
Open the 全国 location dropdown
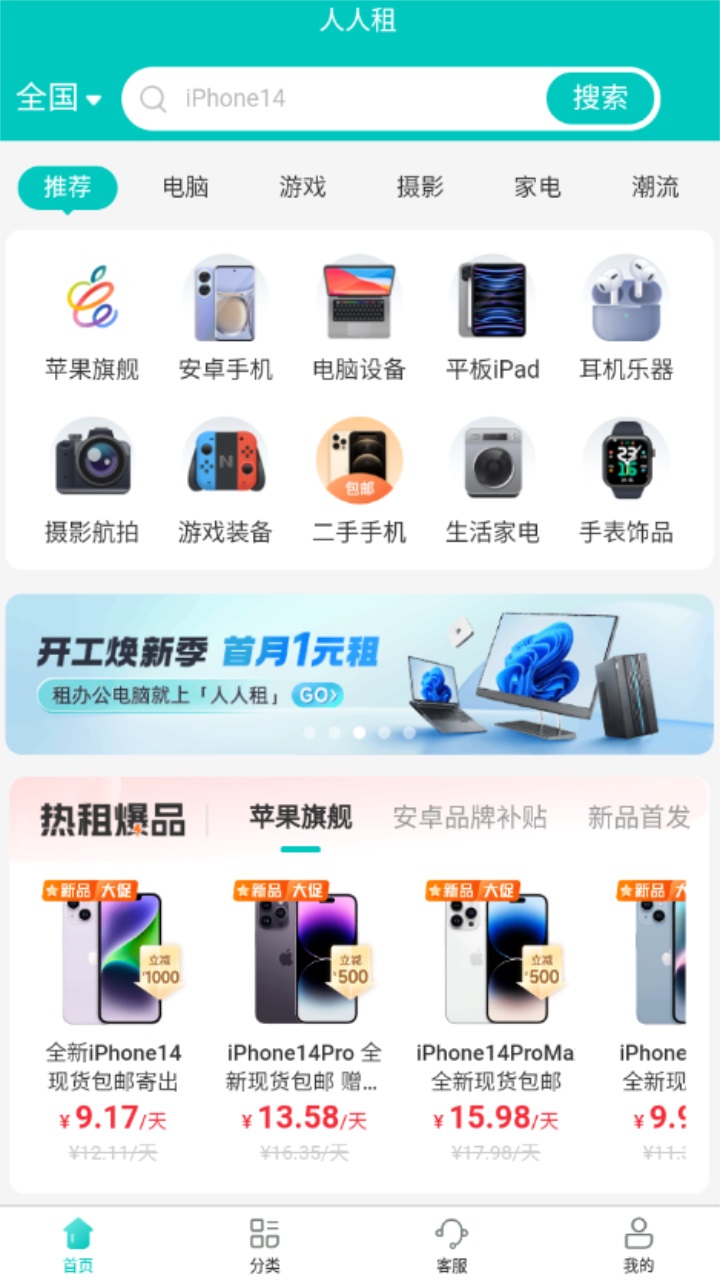pyautogui.click(x=59, y=98)
